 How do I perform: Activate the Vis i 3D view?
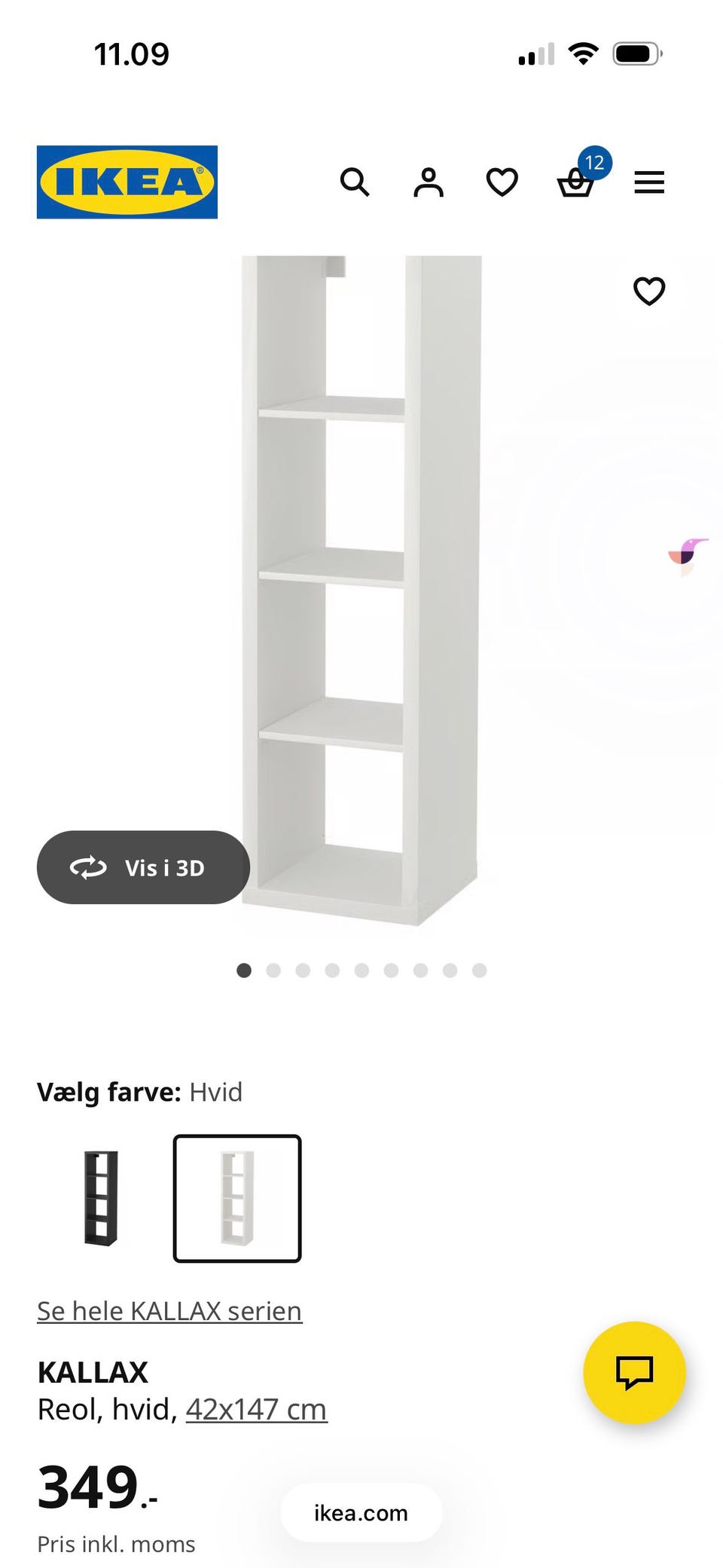pyautogui.click(x=144, y=867)
